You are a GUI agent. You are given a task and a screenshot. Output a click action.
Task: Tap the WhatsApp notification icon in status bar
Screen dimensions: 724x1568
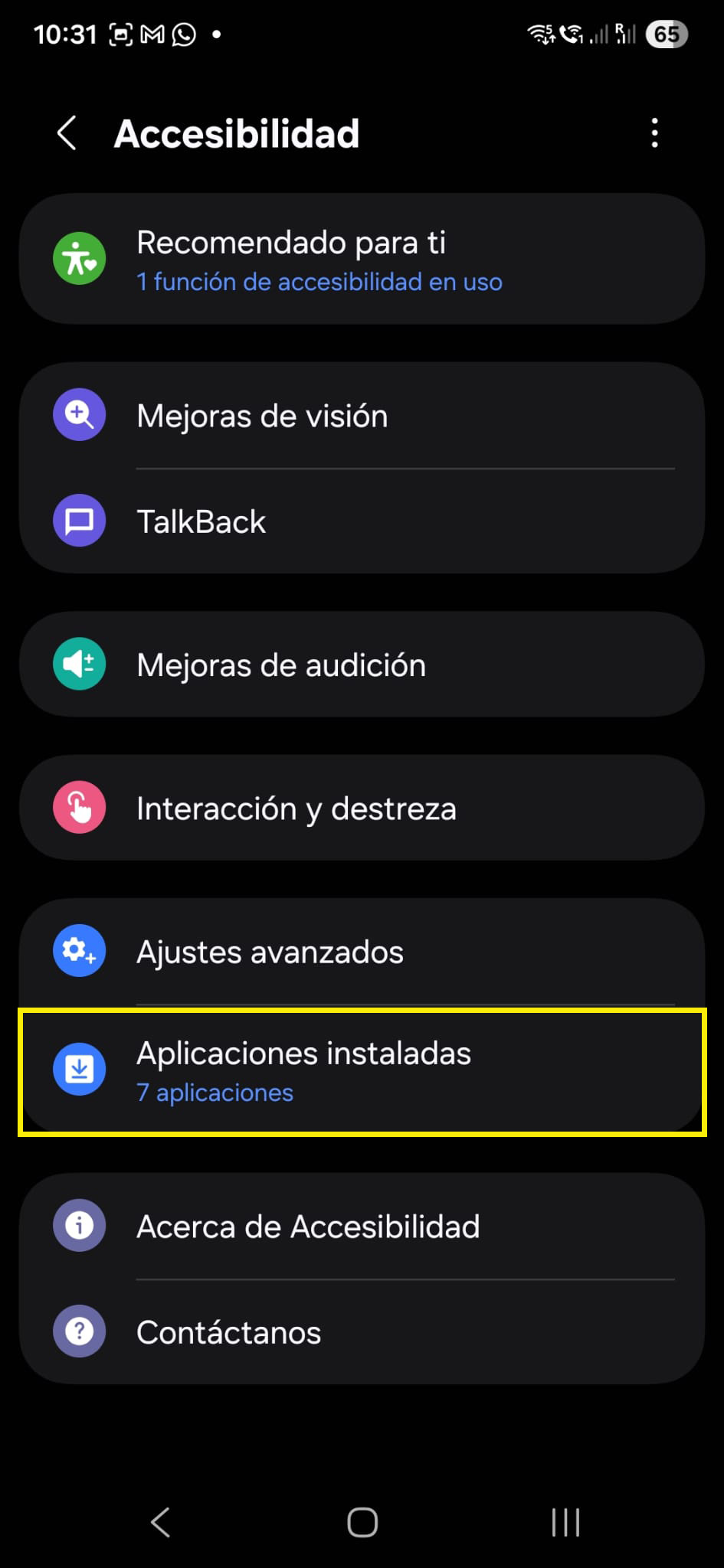[x=184, y=33]
